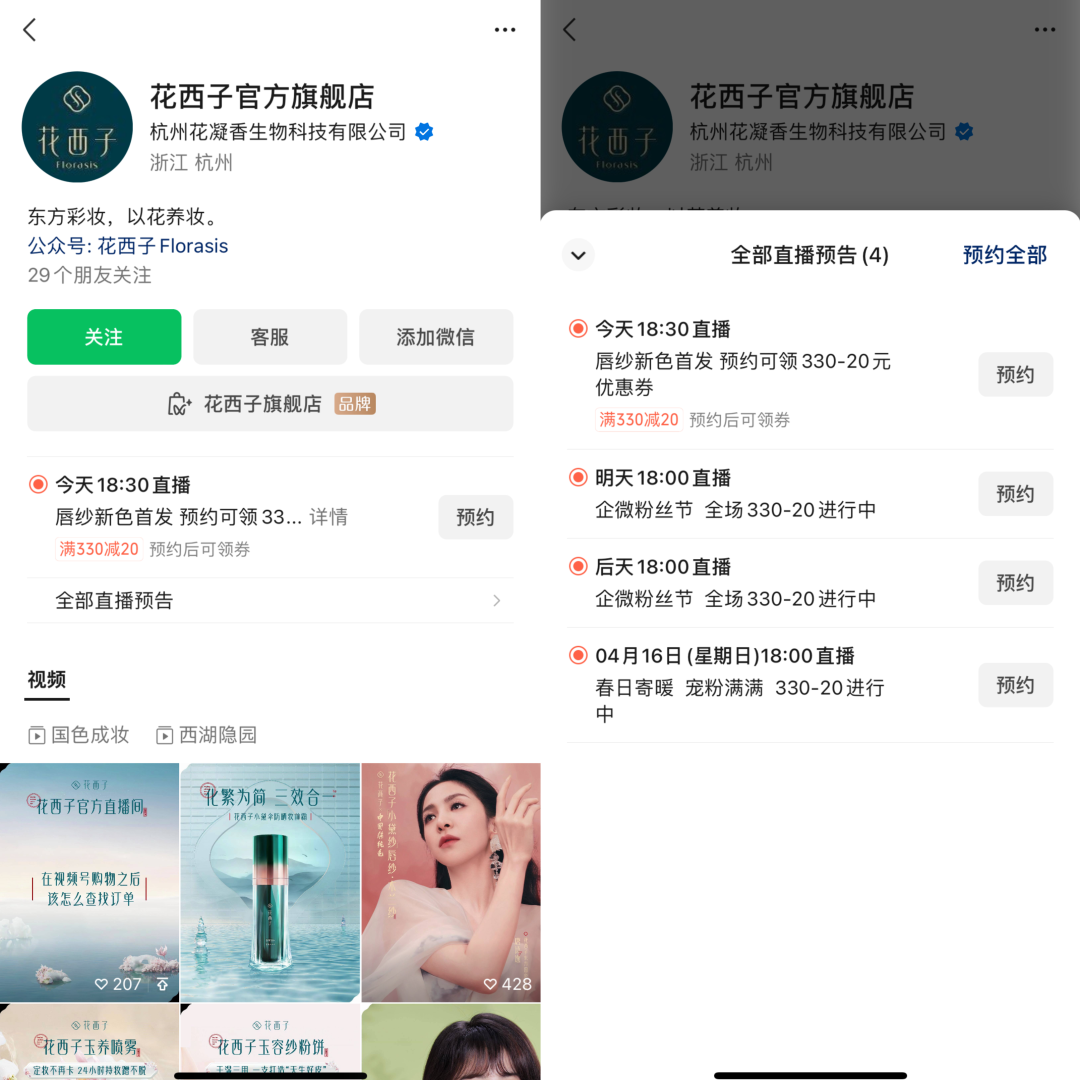Reserve the 04月16日 18:00 livestream

[1015, 685]
